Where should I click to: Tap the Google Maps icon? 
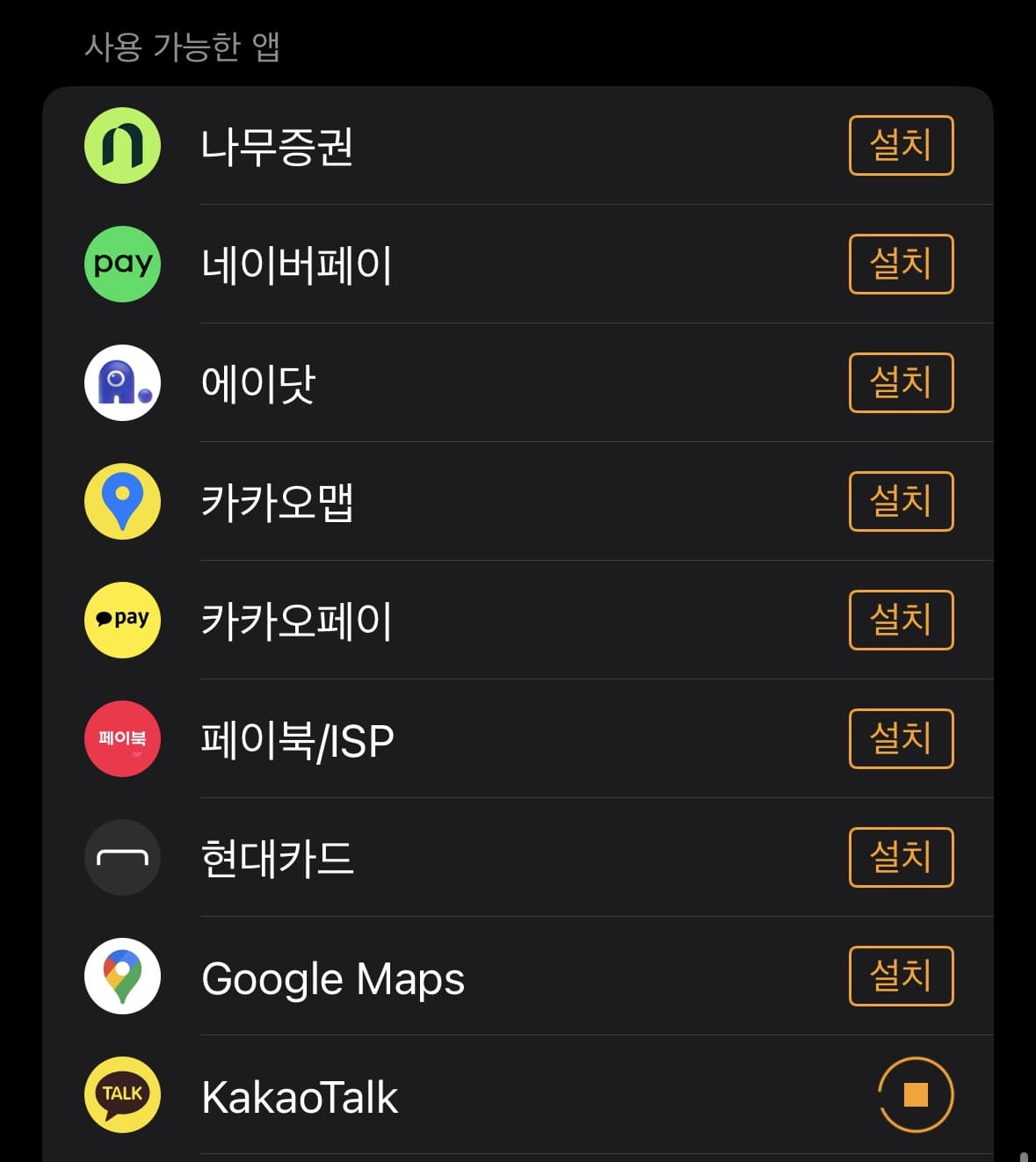pos(122,976)
